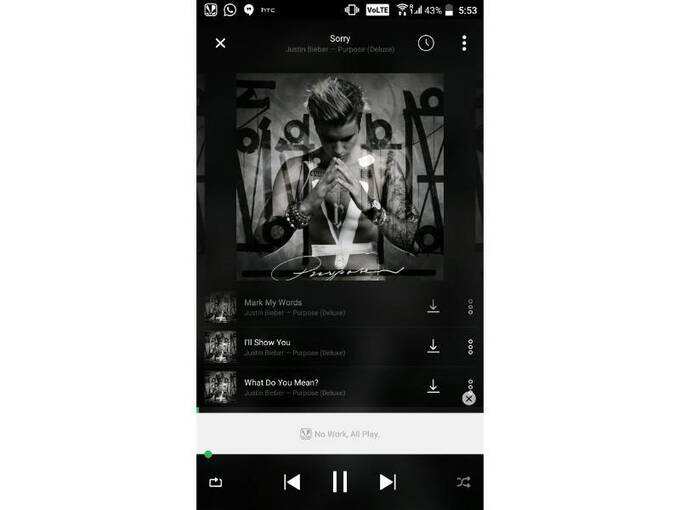This screenshot has width=680, height=510.
Task: Toggle shuffle playback
Action: coord(464,482)
